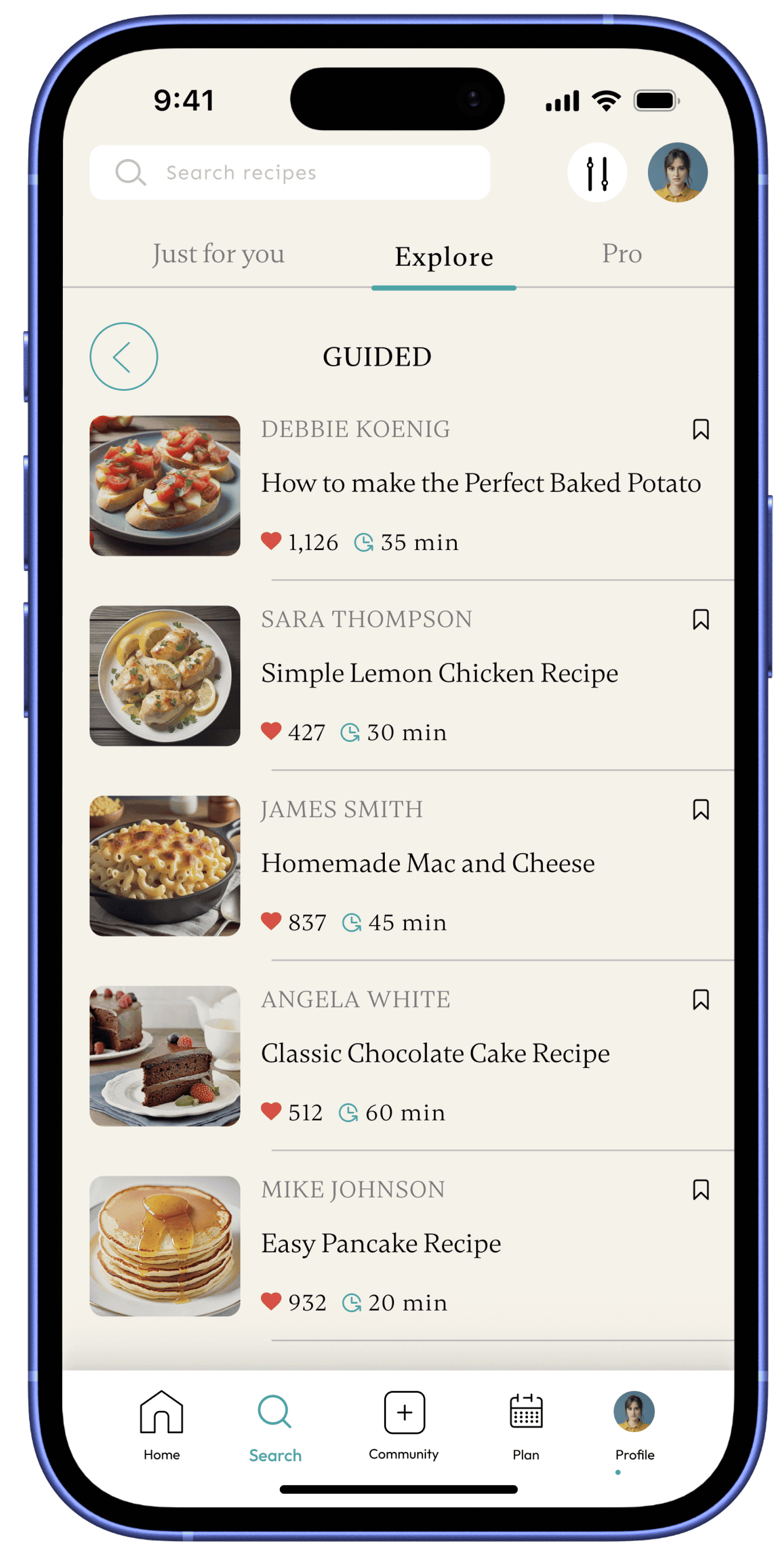Open the filter sliders button

point(597,173)
